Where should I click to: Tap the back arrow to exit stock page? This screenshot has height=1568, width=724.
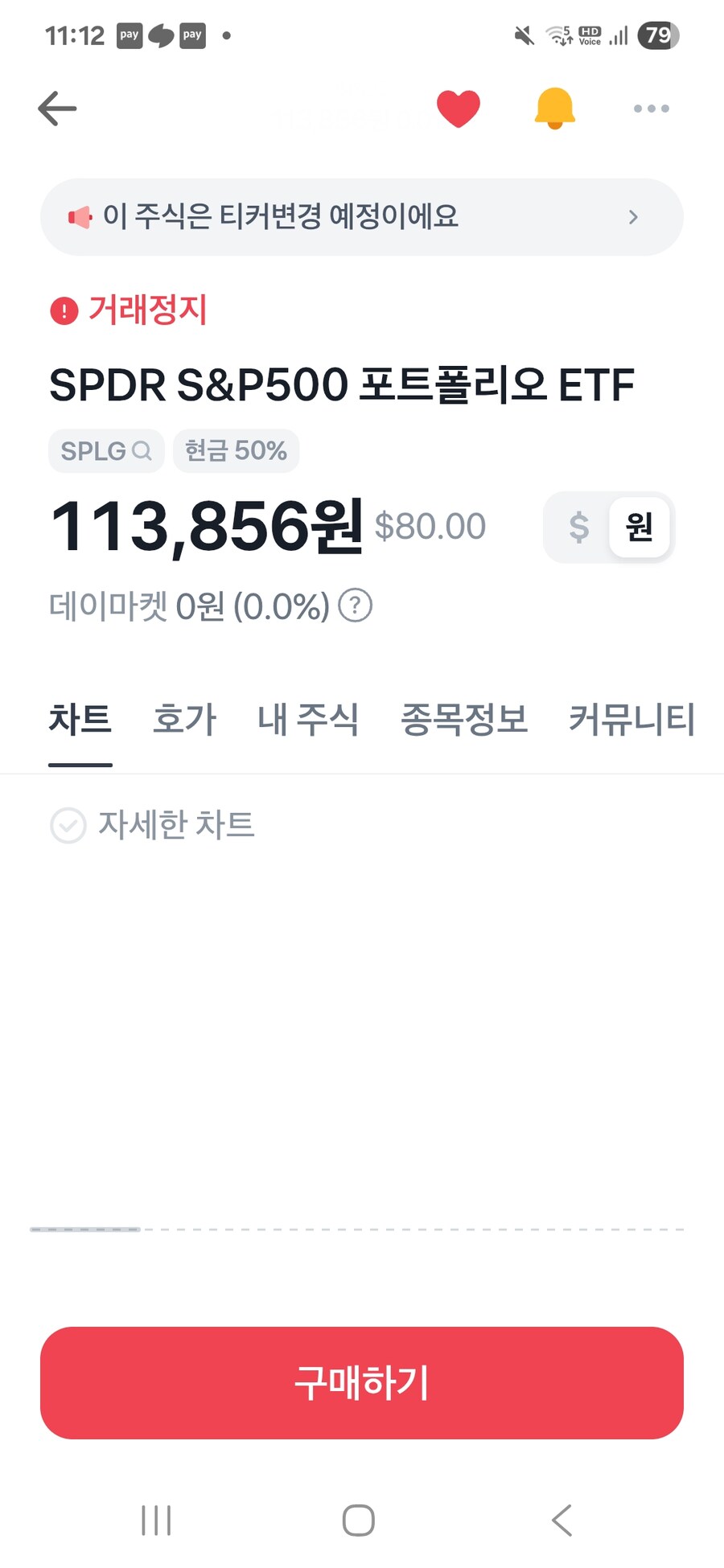(x=57, y=109)
